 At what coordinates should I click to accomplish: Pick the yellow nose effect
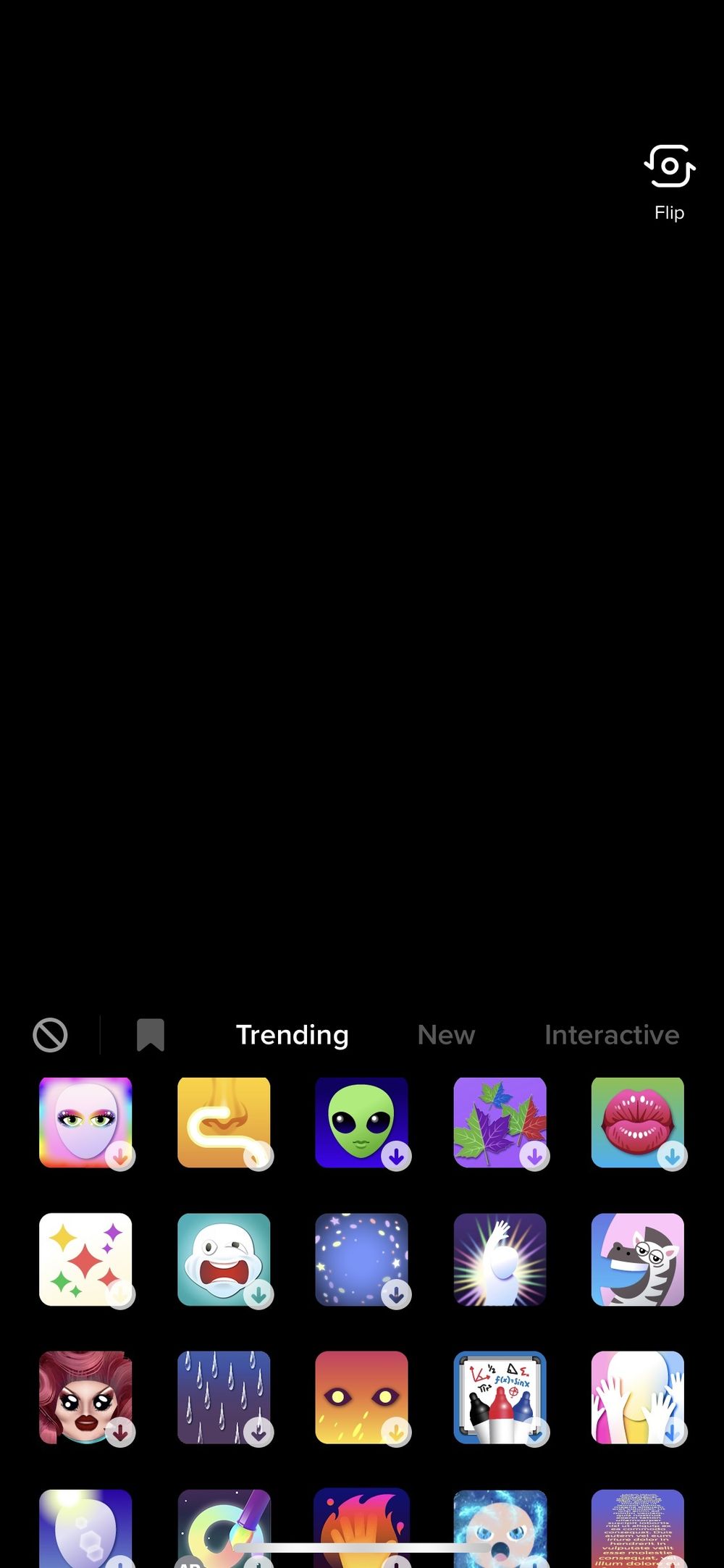[224, 1122]
